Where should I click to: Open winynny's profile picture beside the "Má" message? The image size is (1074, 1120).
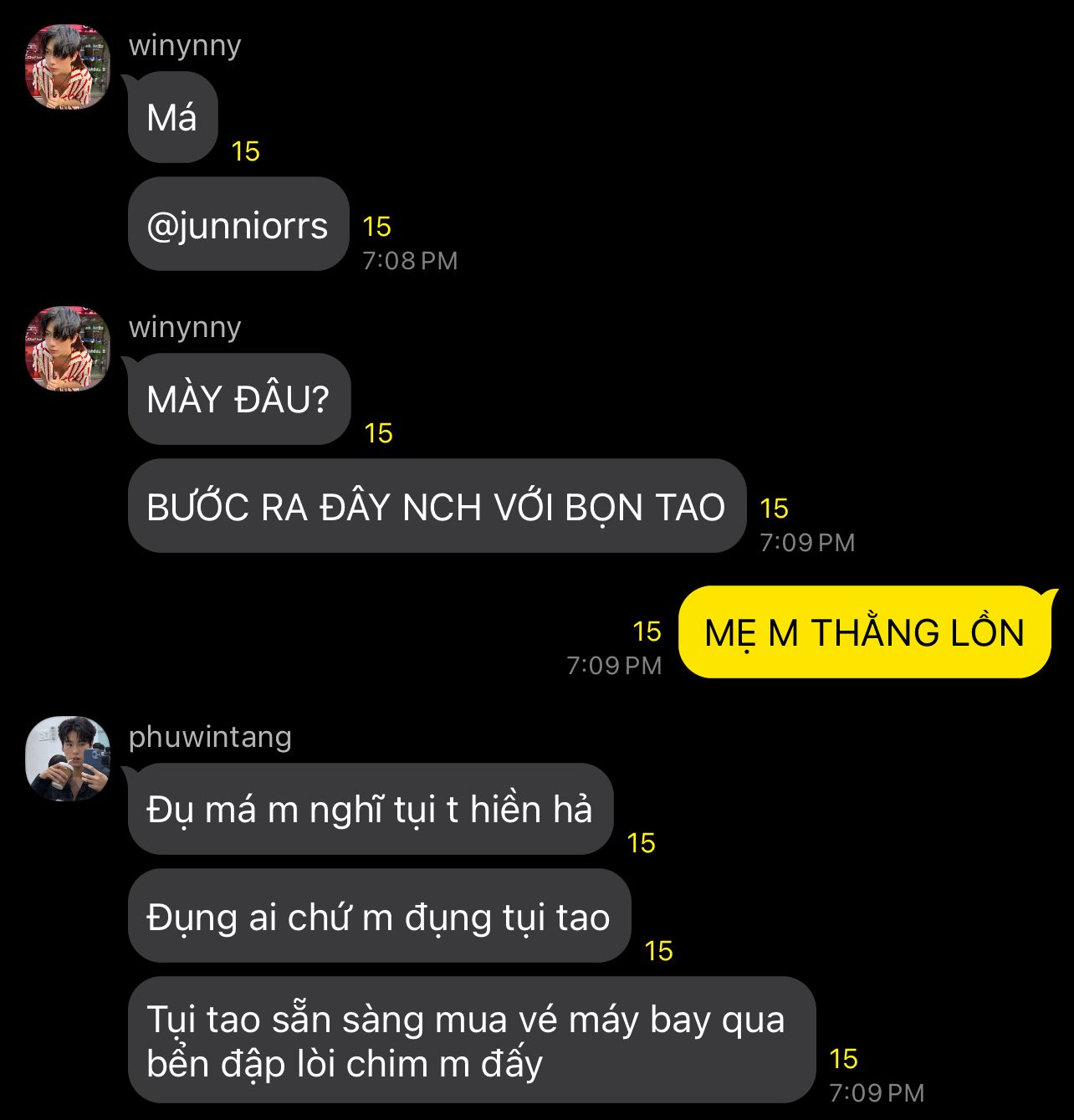69,68
